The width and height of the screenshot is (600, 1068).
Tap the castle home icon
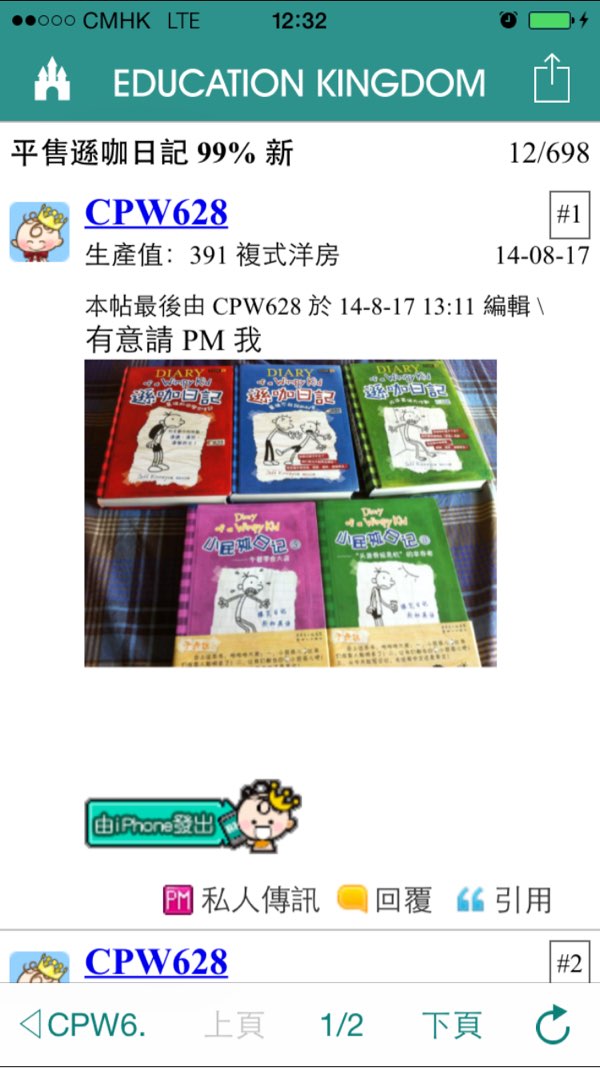(x=52, y=80)
